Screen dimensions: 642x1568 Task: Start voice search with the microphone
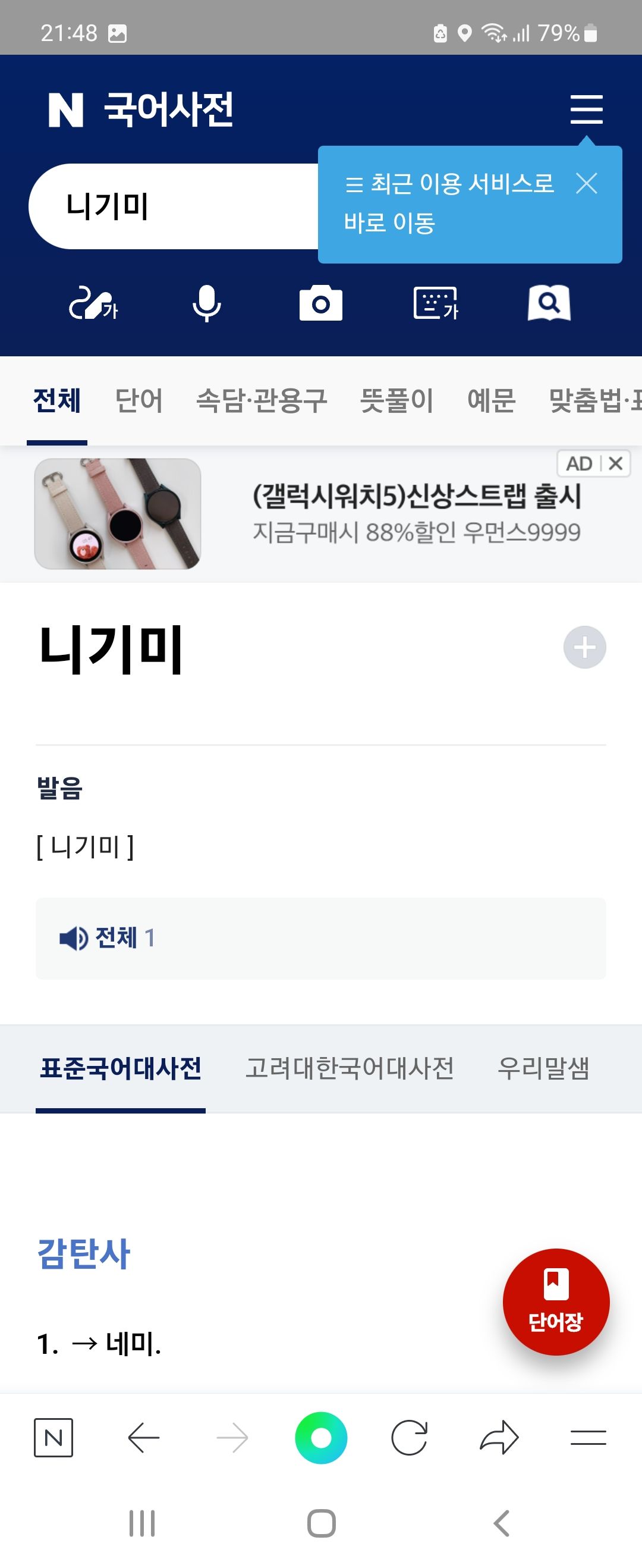coord(206,303)
